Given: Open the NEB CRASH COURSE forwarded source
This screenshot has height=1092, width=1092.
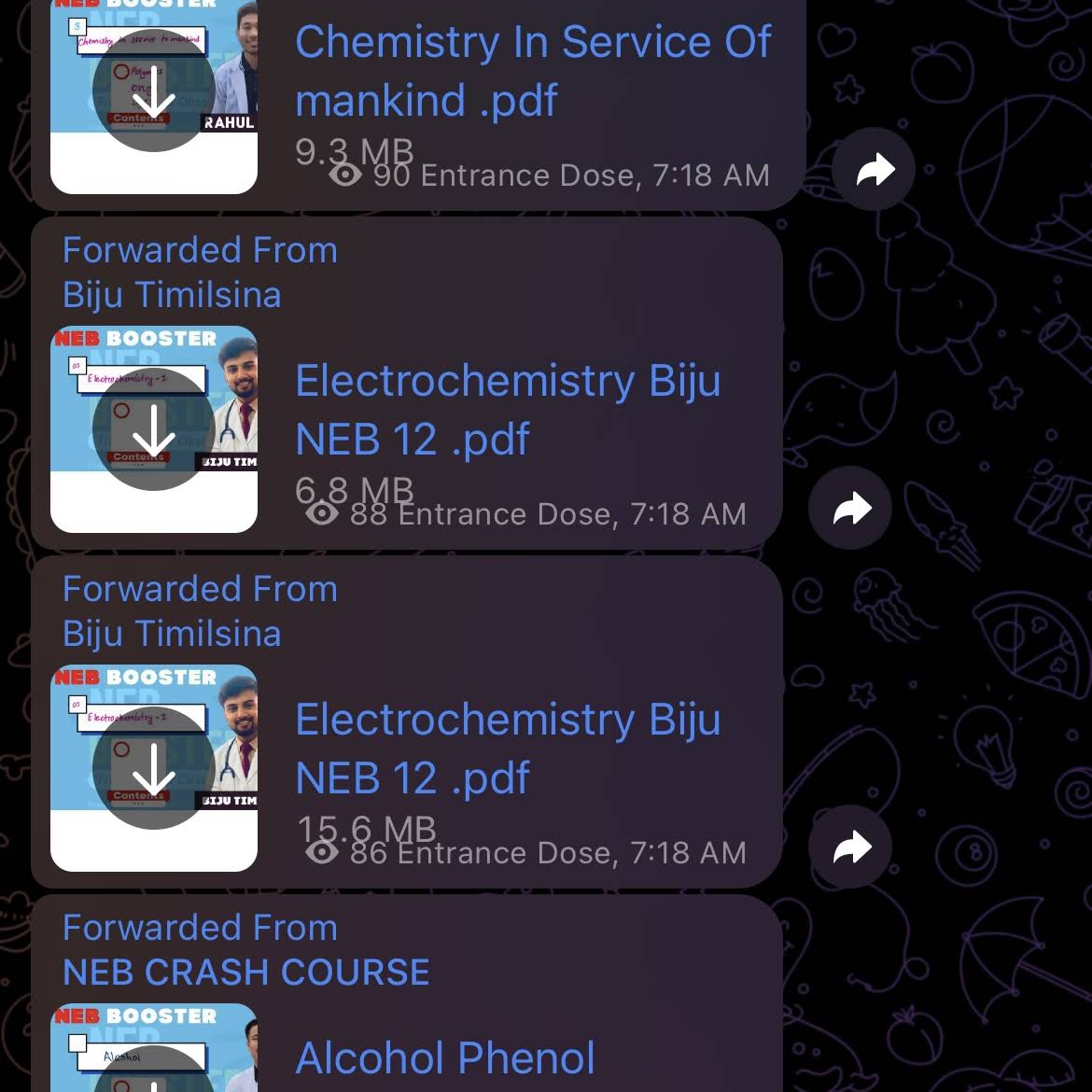Looking at the screenshot, I should [246, 973].
